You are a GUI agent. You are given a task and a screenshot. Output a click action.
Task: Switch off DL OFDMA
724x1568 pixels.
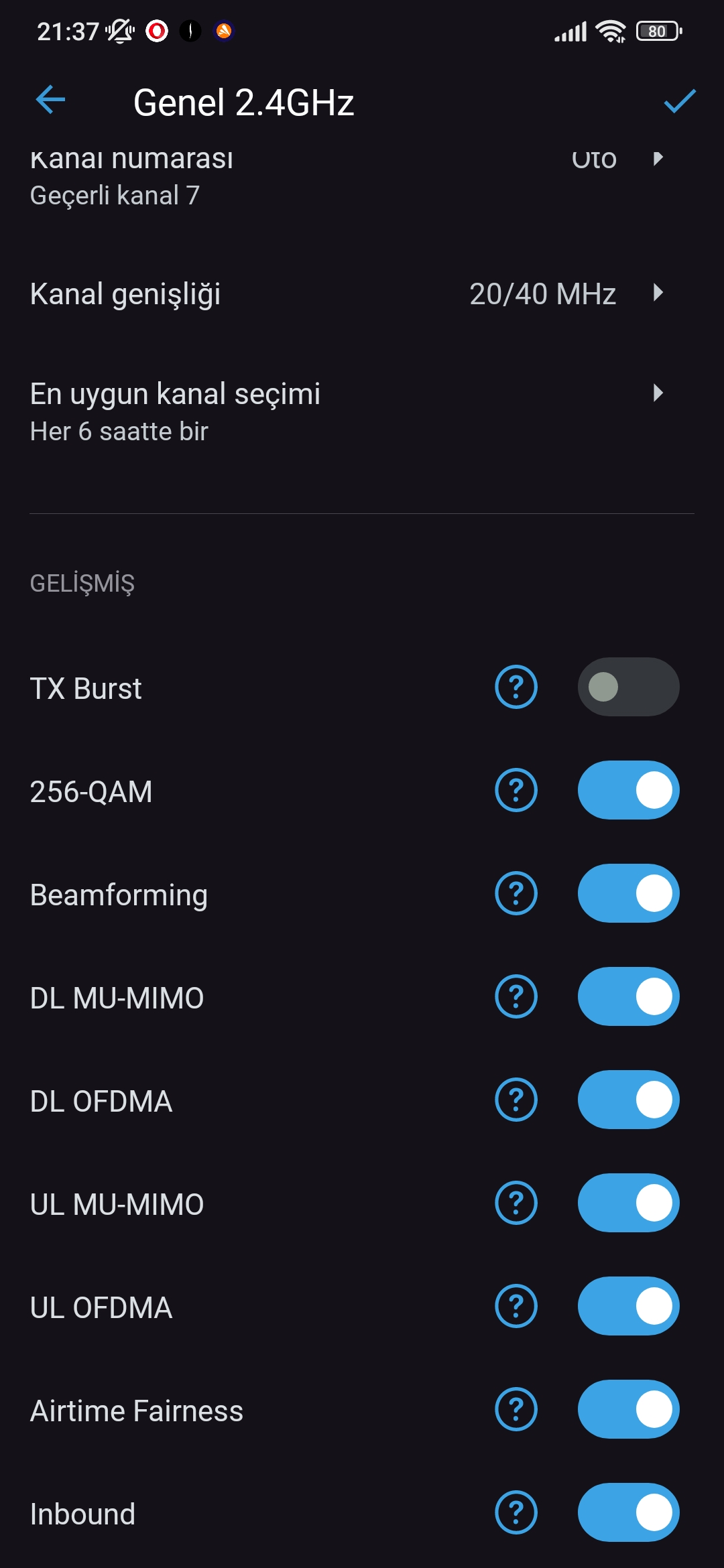point(628,1100)
